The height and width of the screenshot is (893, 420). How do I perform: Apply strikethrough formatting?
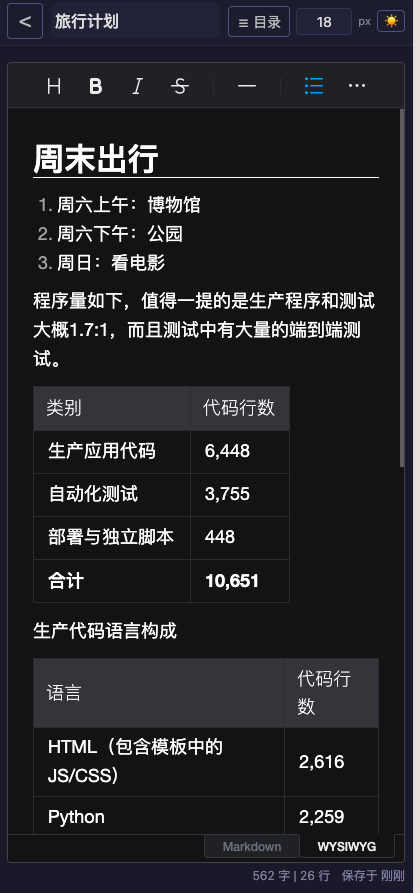tap(180, 86)
